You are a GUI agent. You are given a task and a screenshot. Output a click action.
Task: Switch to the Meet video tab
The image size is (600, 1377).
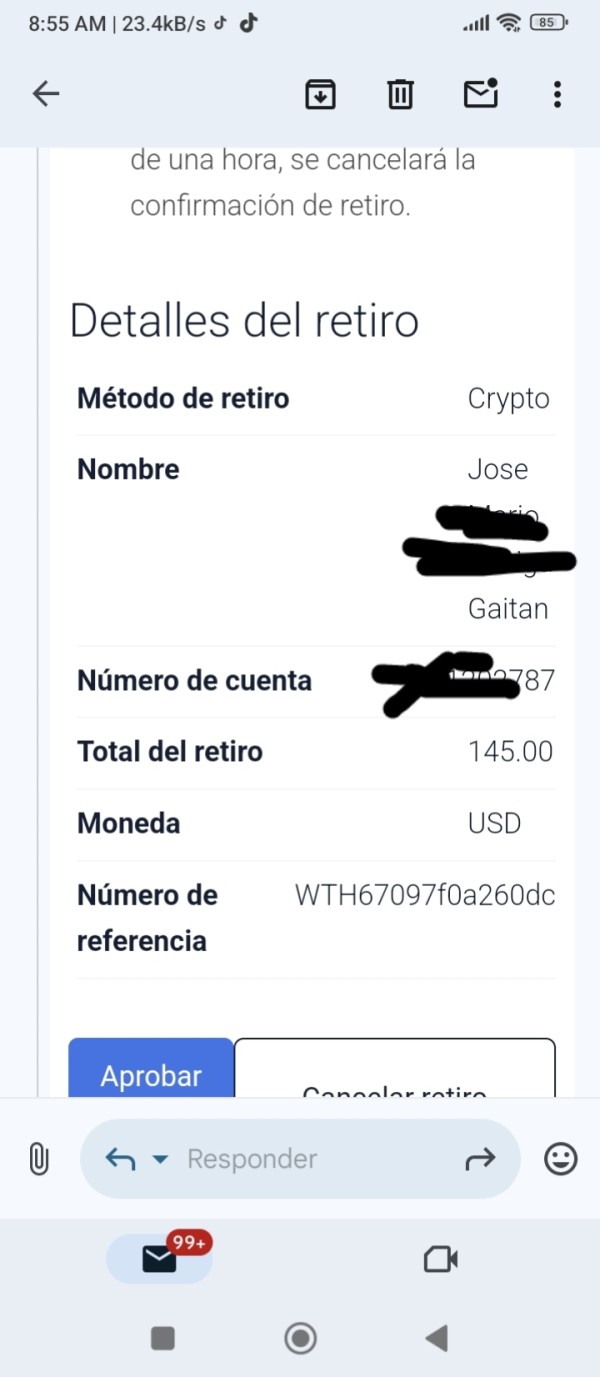click(x=440, y=1259)
